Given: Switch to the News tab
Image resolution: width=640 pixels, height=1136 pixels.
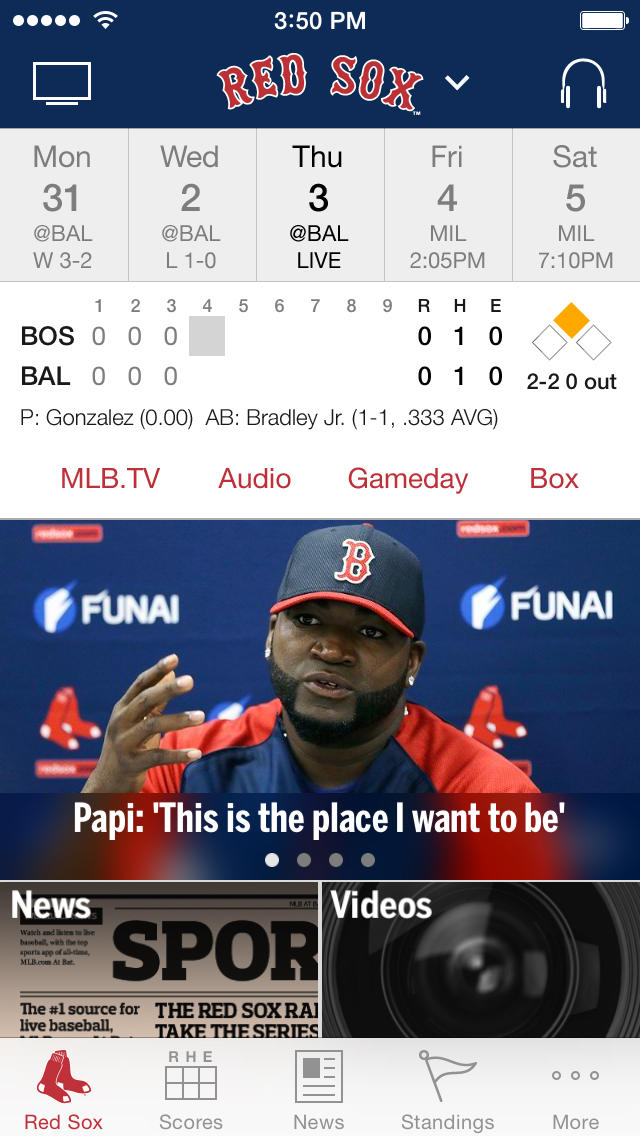Looking at the screenshot, I should (x=319, y=1090).
